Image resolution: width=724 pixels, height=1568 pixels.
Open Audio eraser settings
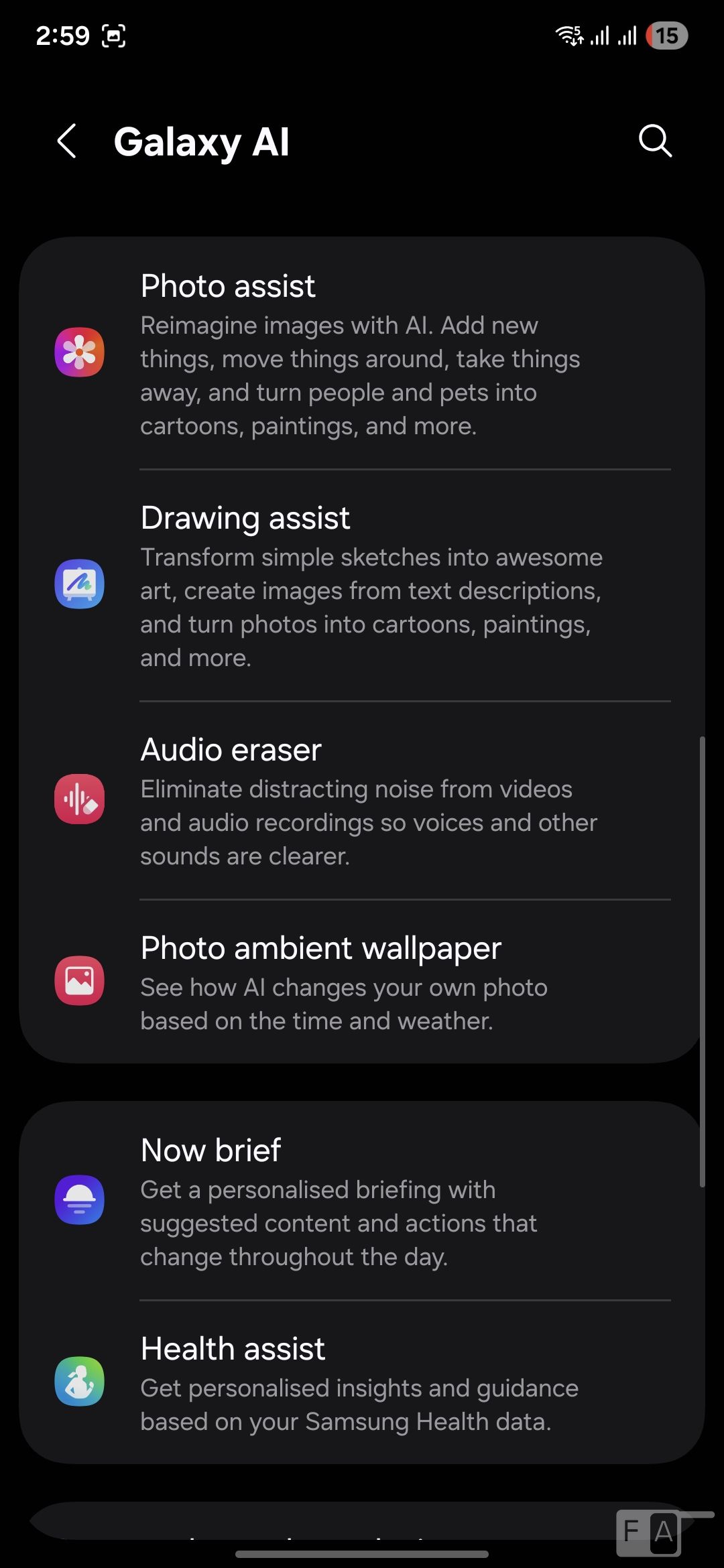tap(362, 800)
